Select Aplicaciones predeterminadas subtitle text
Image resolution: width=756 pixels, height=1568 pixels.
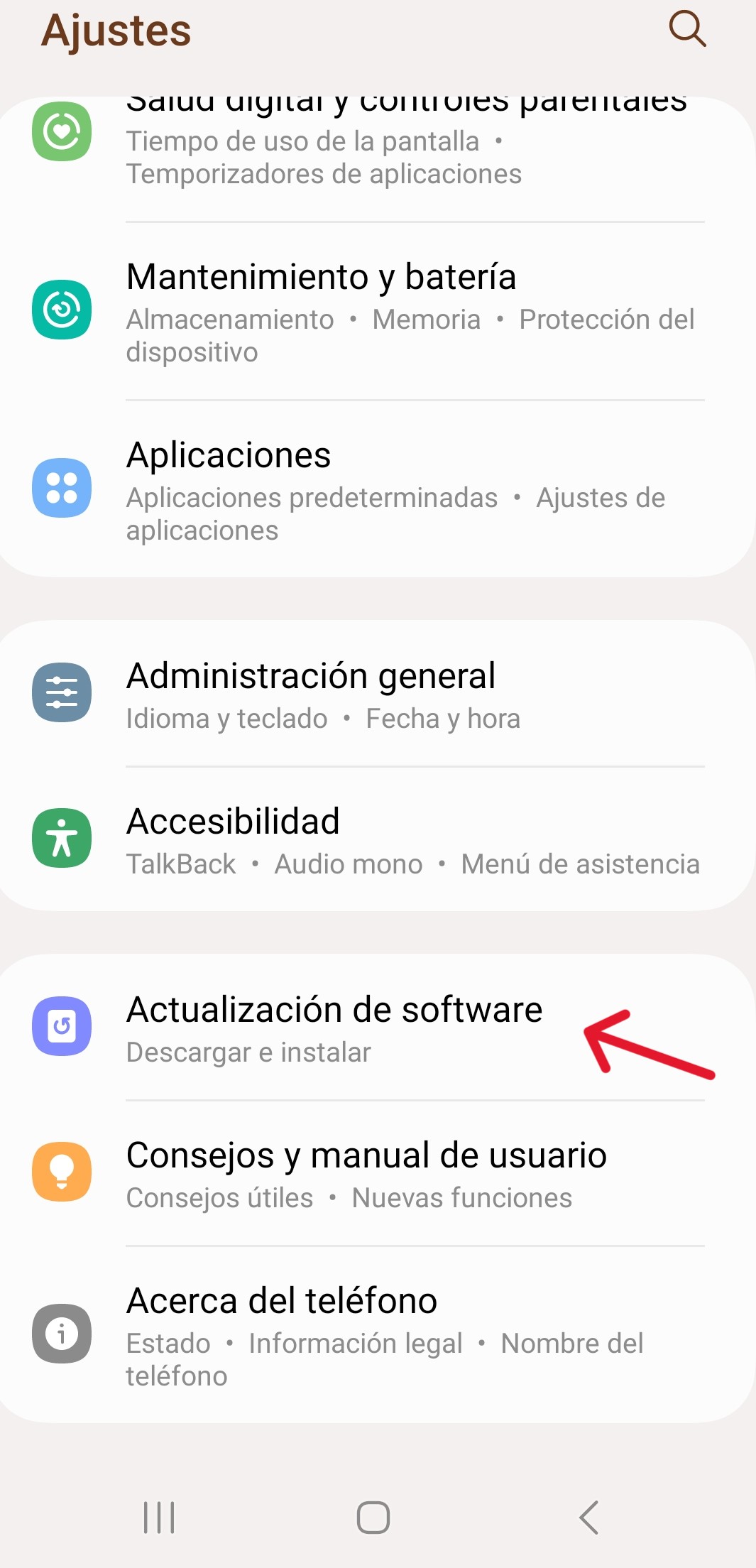pos(312,497)
